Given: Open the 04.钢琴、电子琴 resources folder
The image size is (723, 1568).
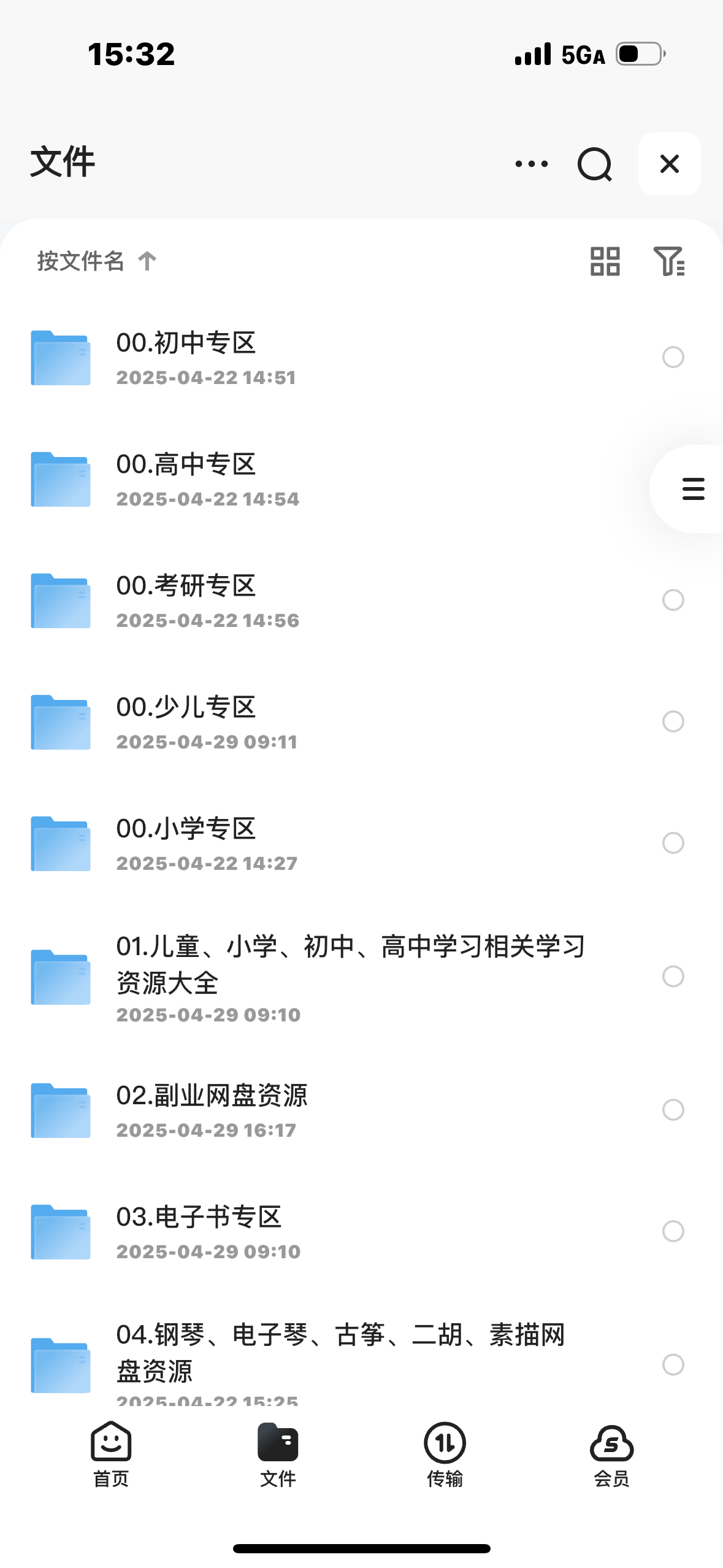Looking at the screenshot, I should pyautogui.click(x=340, y=1353).
